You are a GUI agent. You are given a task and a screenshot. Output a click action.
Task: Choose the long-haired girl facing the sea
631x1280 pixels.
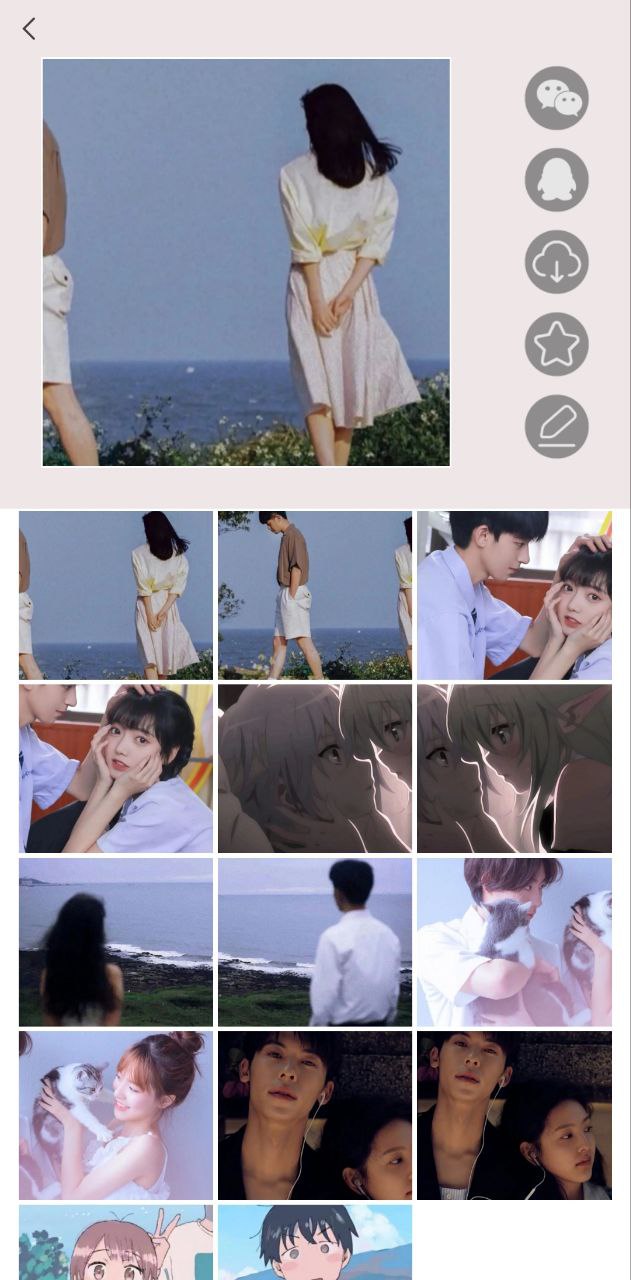coord(116,941)
